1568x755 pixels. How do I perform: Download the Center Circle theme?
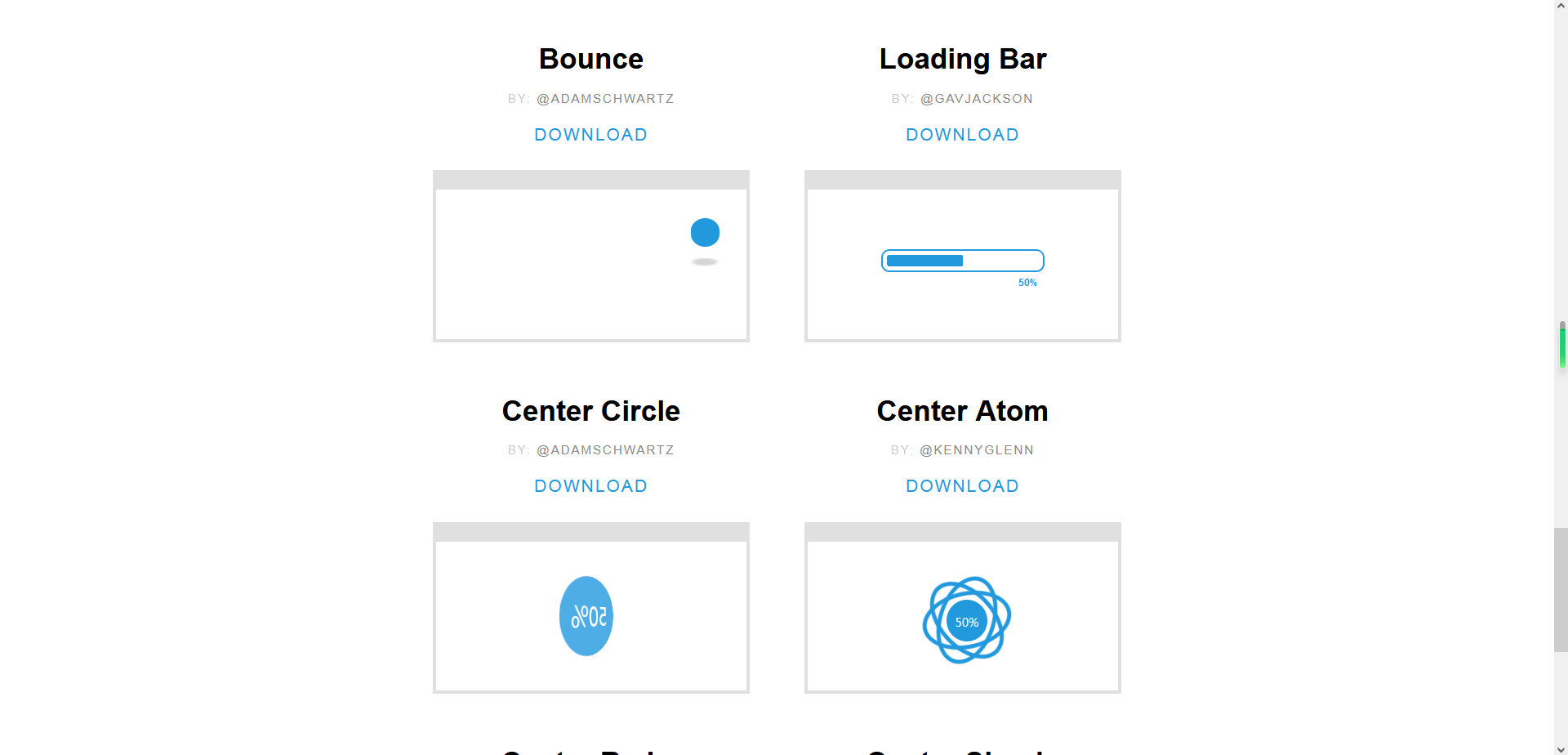click(590, 486)
